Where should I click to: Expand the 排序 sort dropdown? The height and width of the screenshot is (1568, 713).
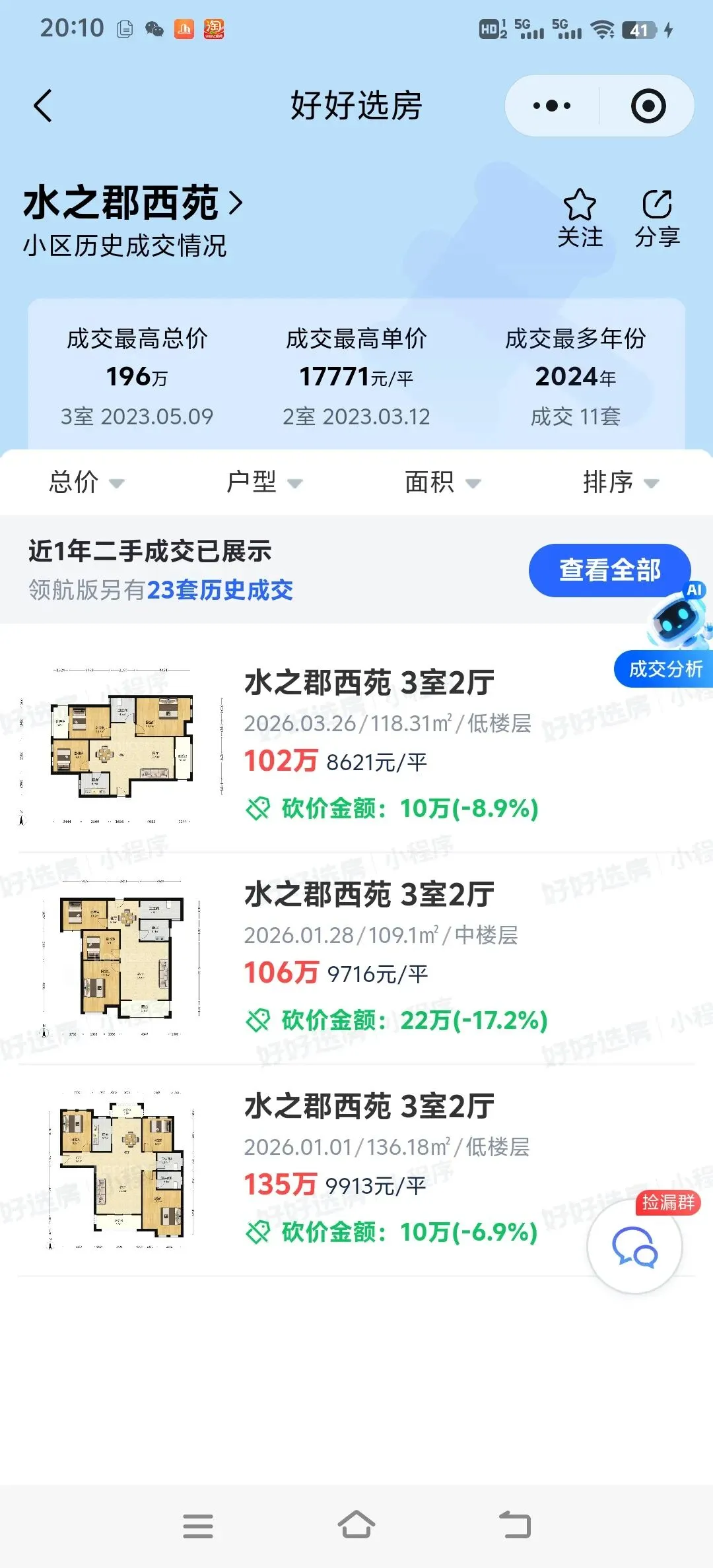click(x=621, y=482)
